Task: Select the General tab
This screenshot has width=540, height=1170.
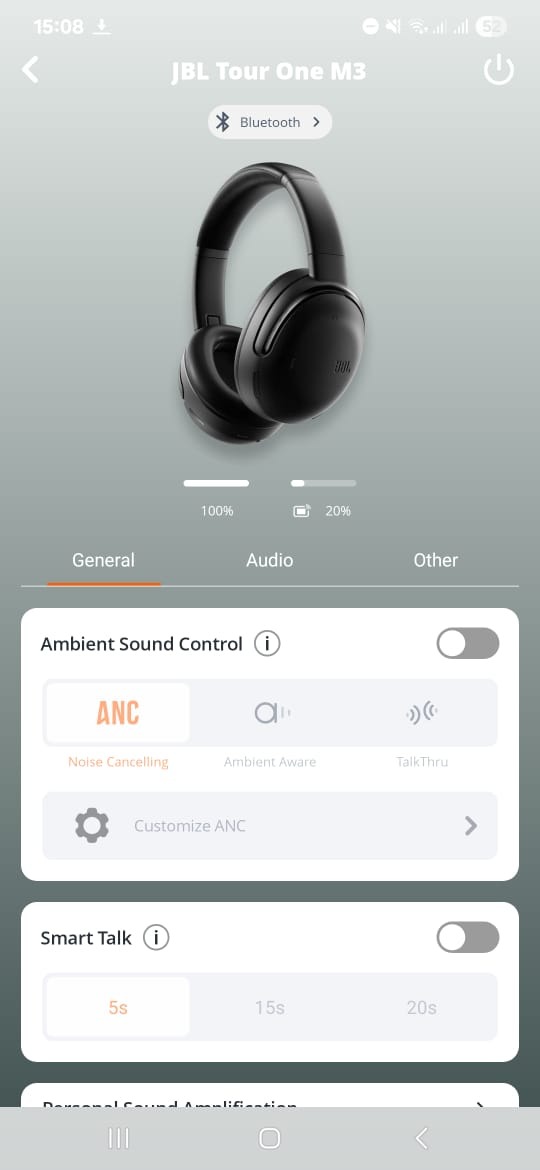Action: tap(104, 560)
